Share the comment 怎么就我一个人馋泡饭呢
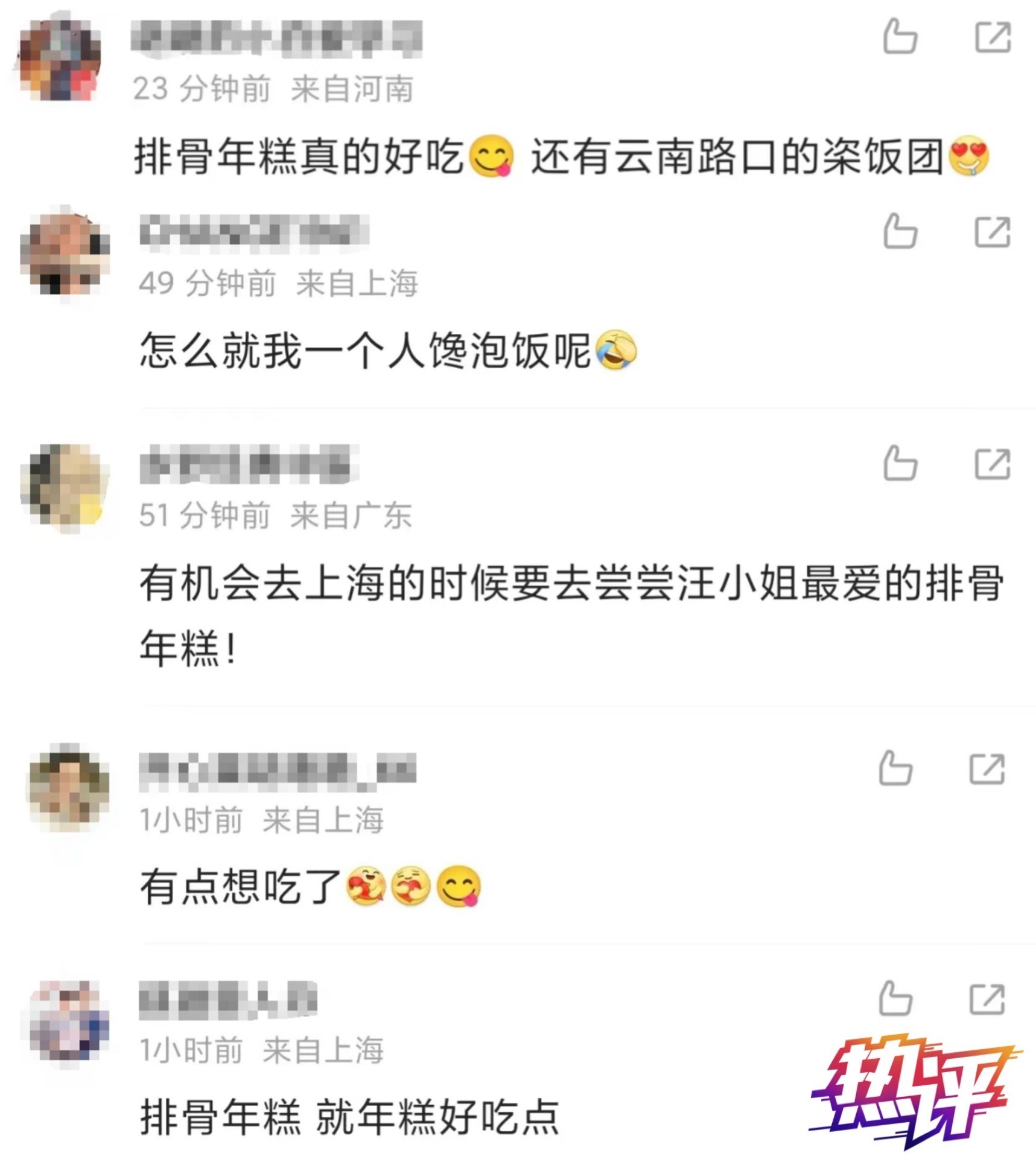 [x=993, y=232]
